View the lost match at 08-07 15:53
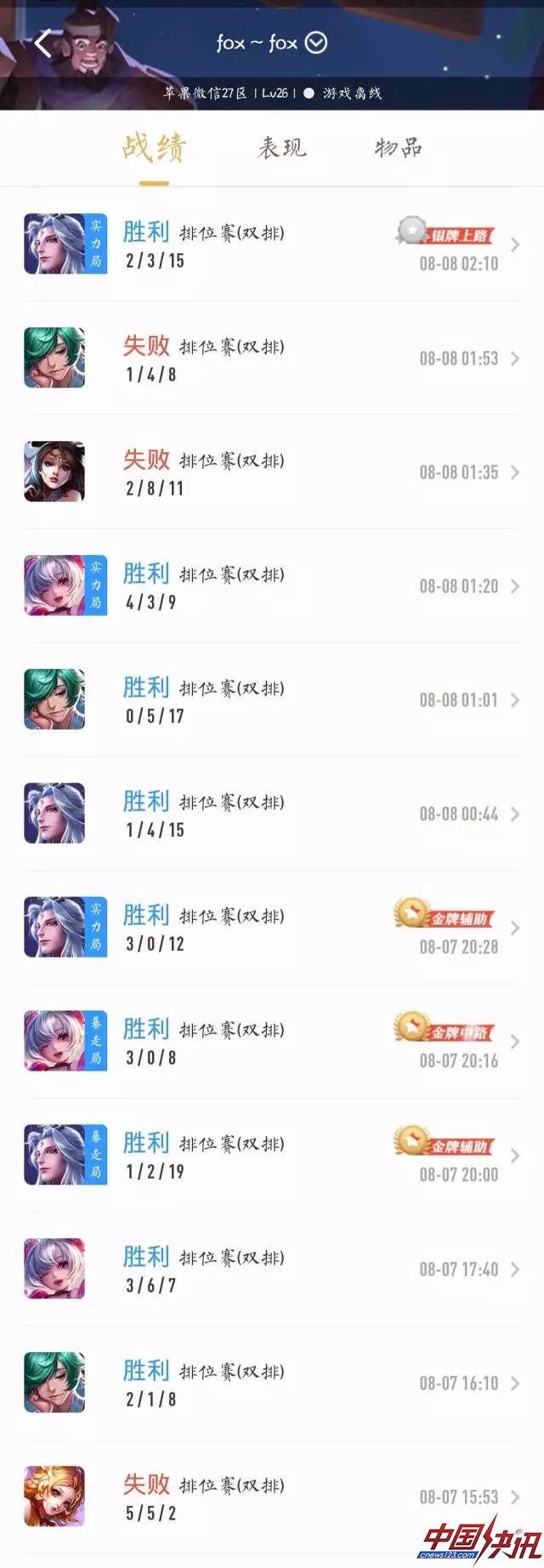Image resolution: width=544 pixels, height=1568 pixels. pyautogui.click(x=272, y=1498)
